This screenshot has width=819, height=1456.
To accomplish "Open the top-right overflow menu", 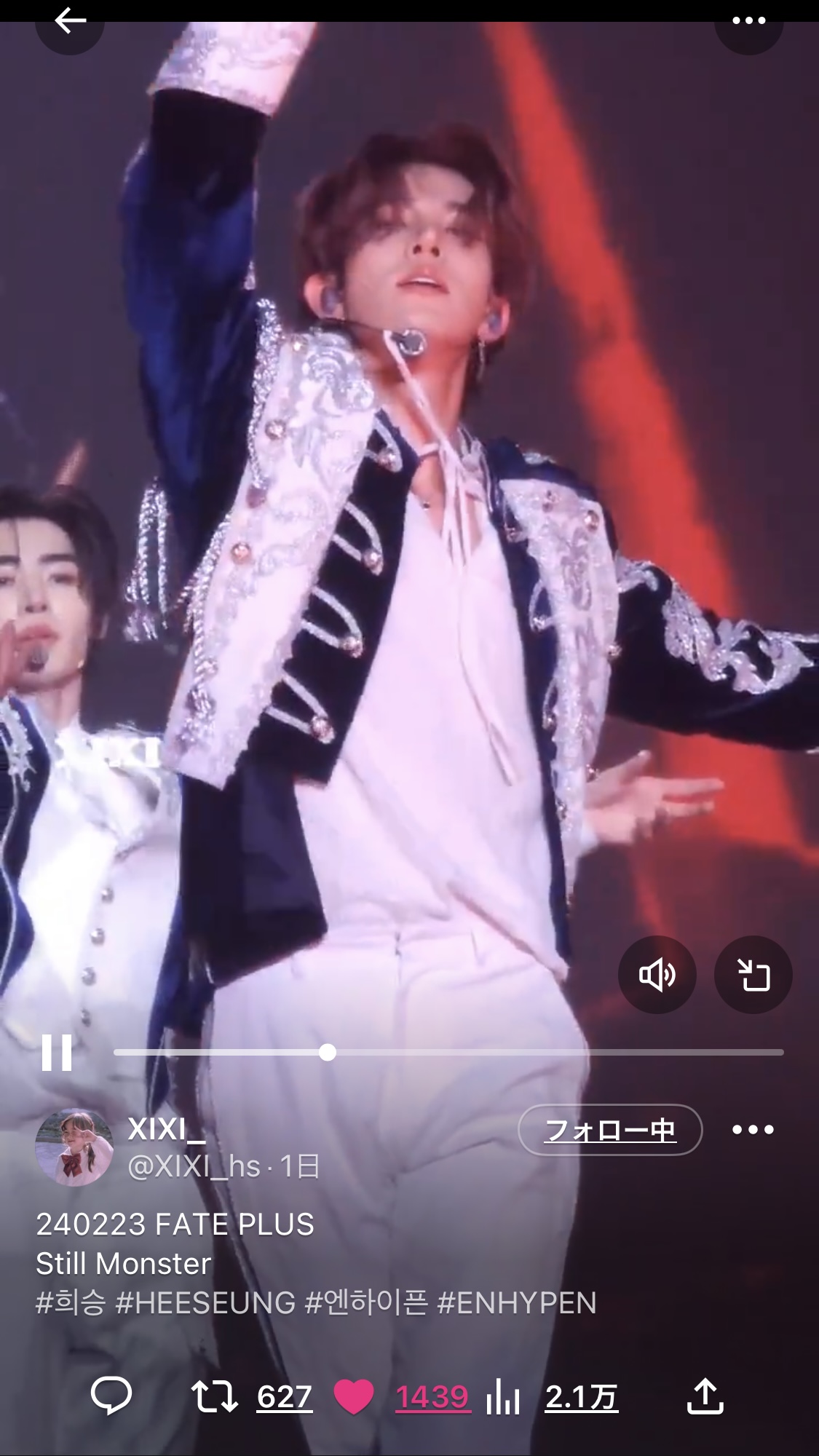I will [748, 20].
